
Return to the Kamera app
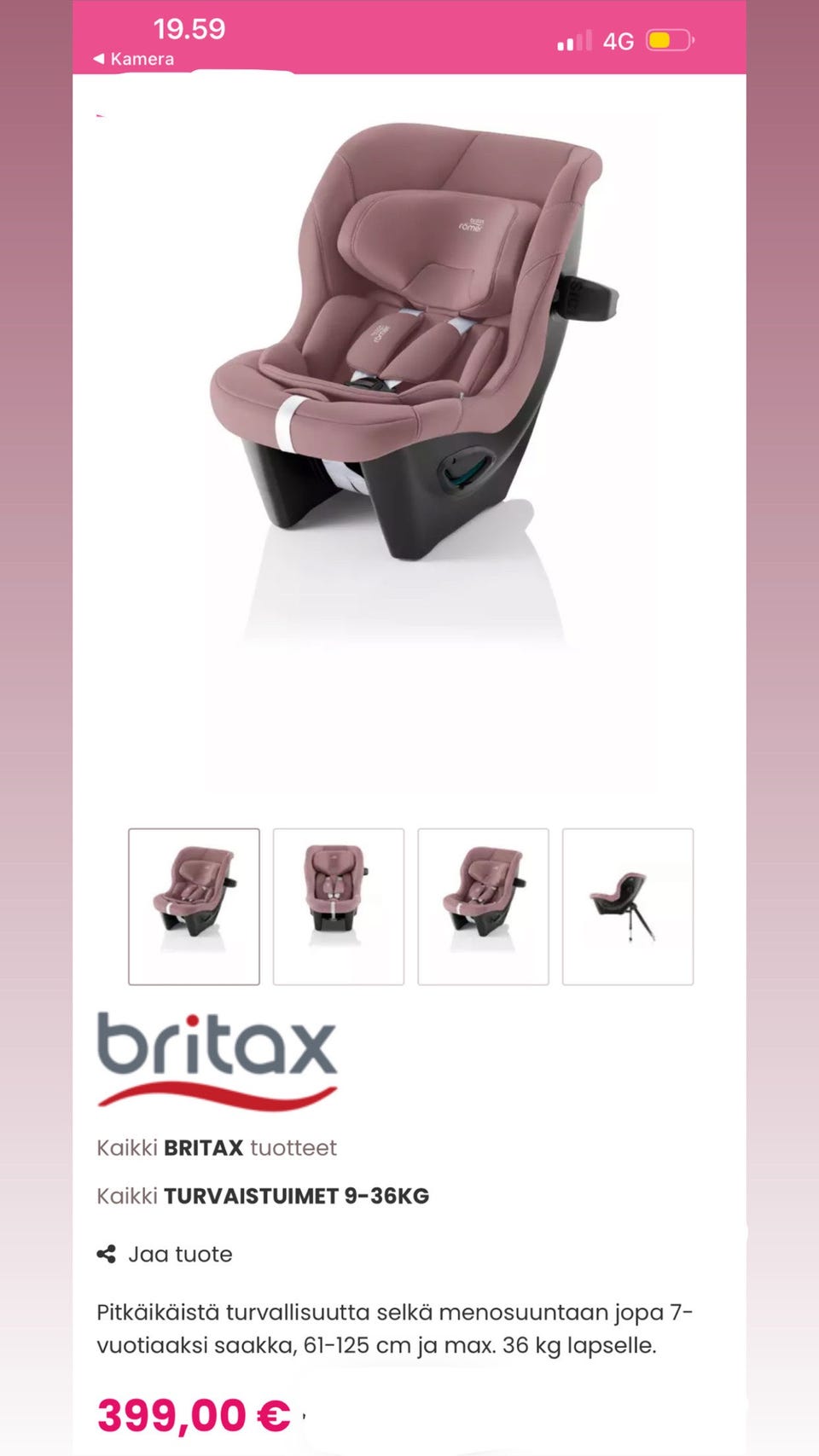tap(134, 59)
